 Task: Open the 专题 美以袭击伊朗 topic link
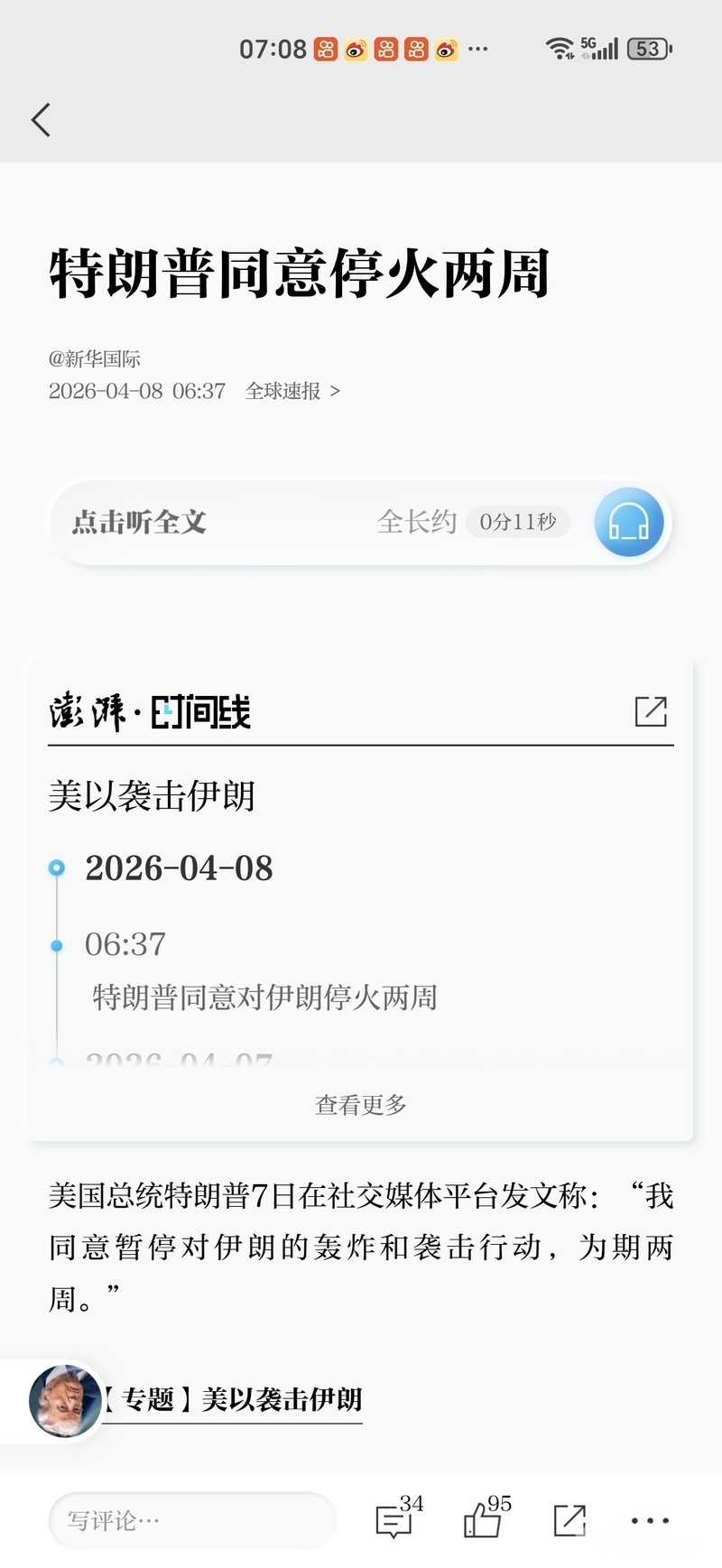(235, 1400)
